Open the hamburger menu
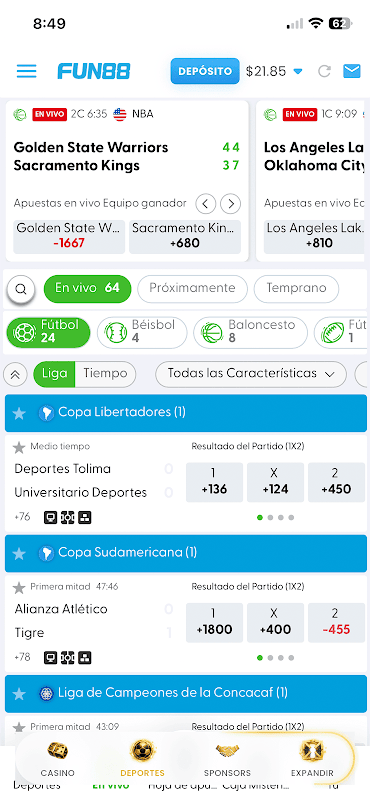Viewport: 370px width, 800px height. tap(27, 71)
